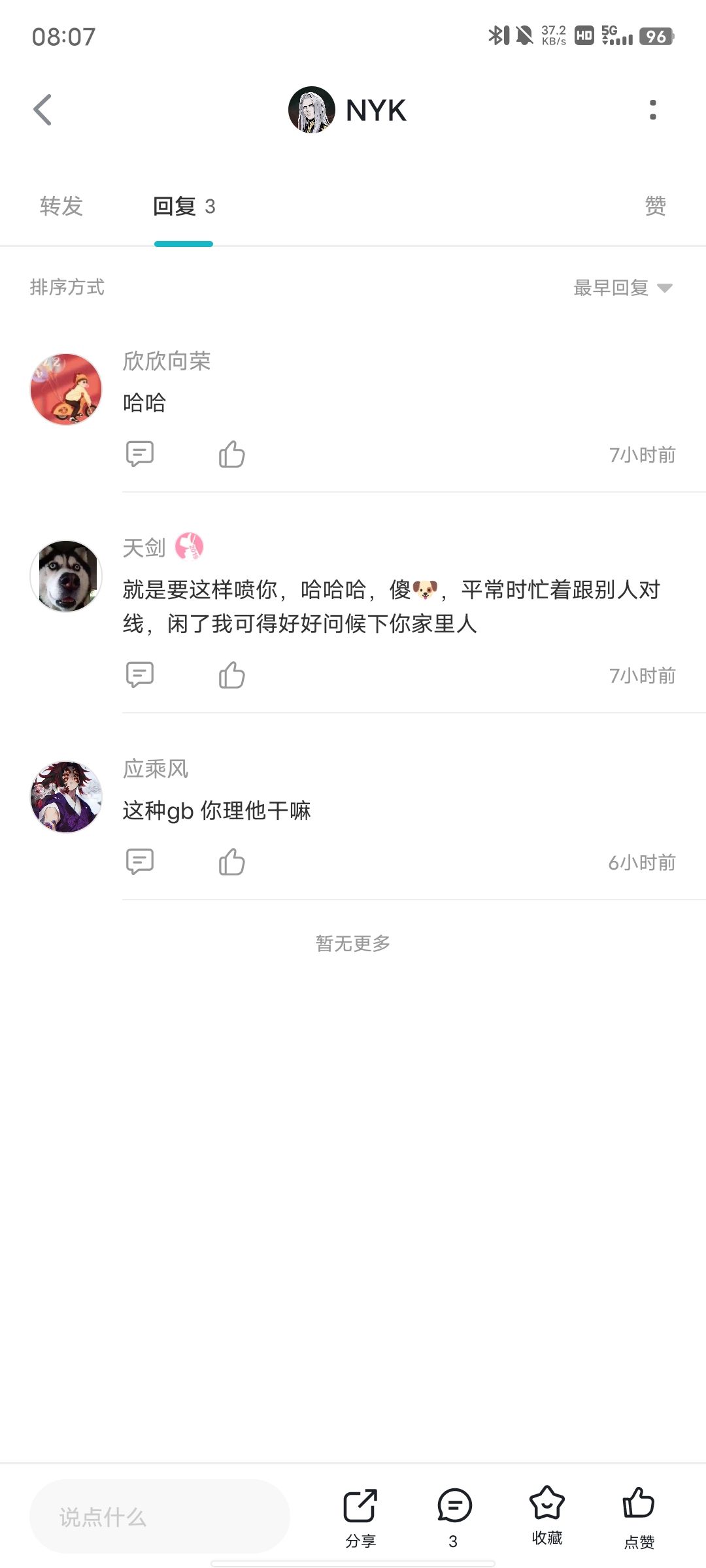Like 欣欣向荣's 哈哈 comment
706x1568 pixels.
coord(232,454)
